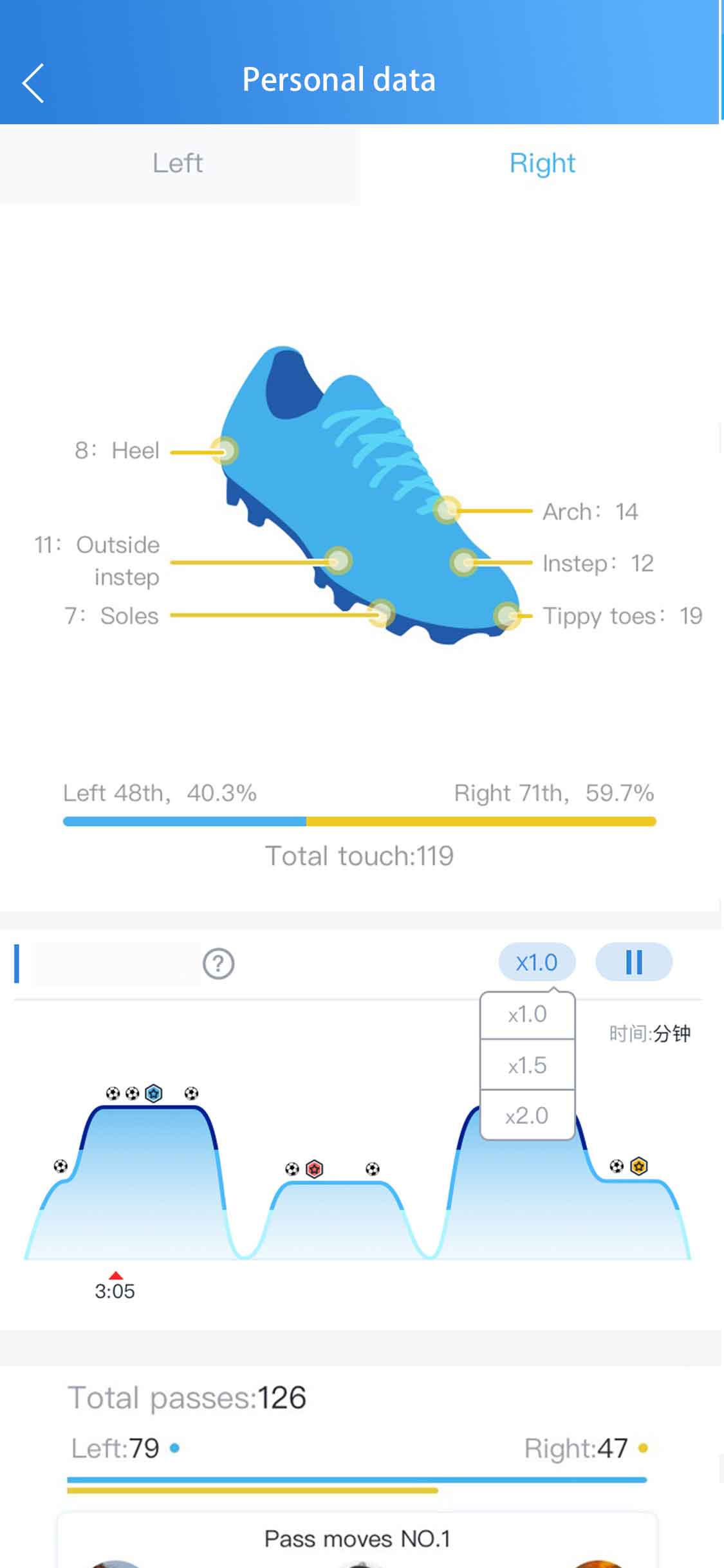Switch to the Left foot tab
Screen dimensions: 724x1568
click(178, 163)
